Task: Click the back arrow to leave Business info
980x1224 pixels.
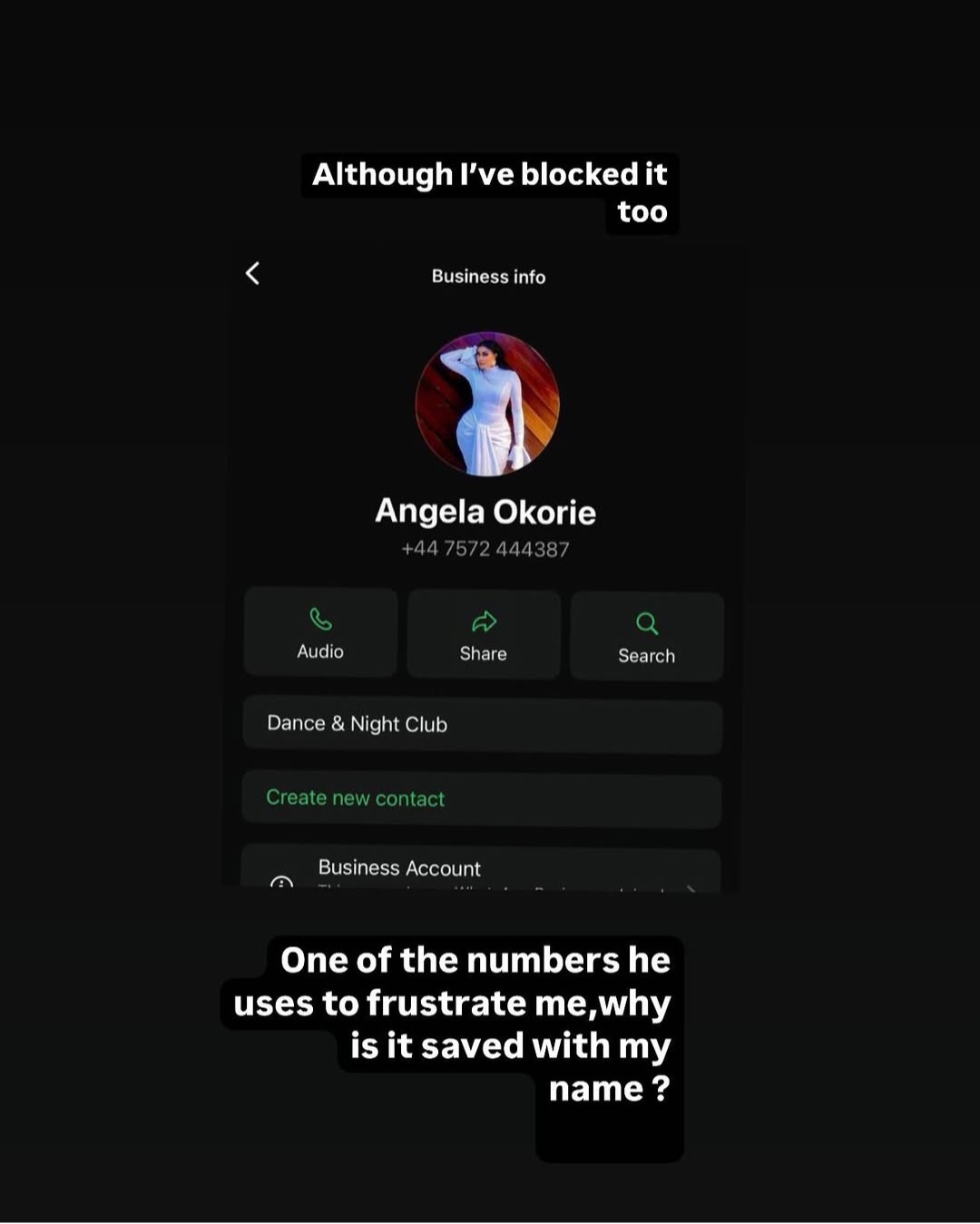Action: [x=252, y=273]
